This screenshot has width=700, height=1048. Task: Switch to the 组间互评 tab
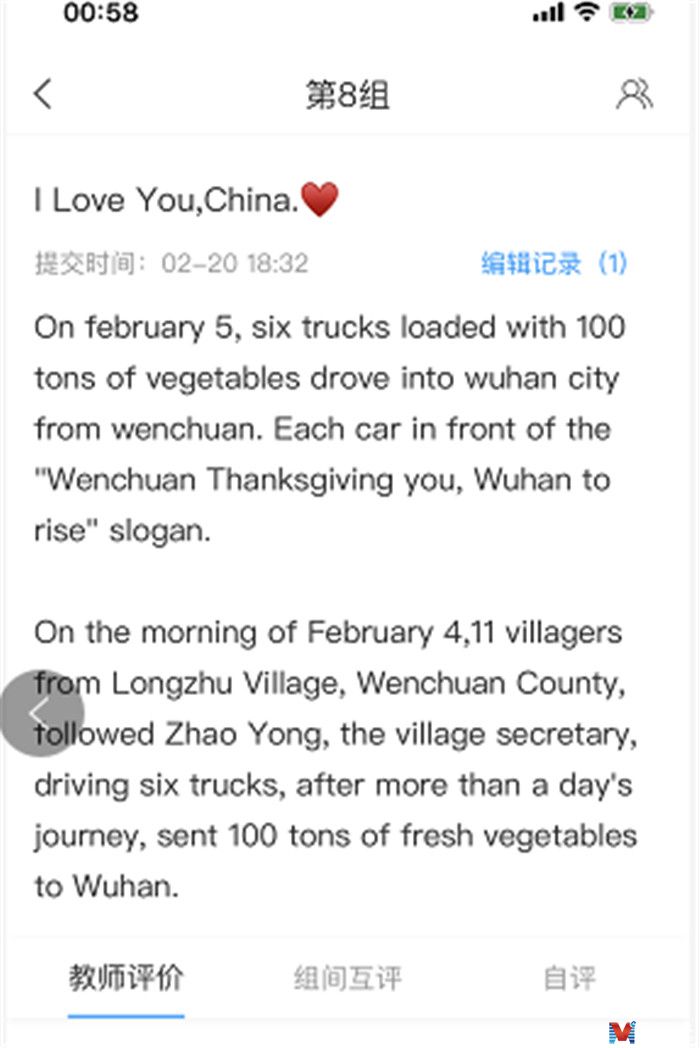point(348,977)
